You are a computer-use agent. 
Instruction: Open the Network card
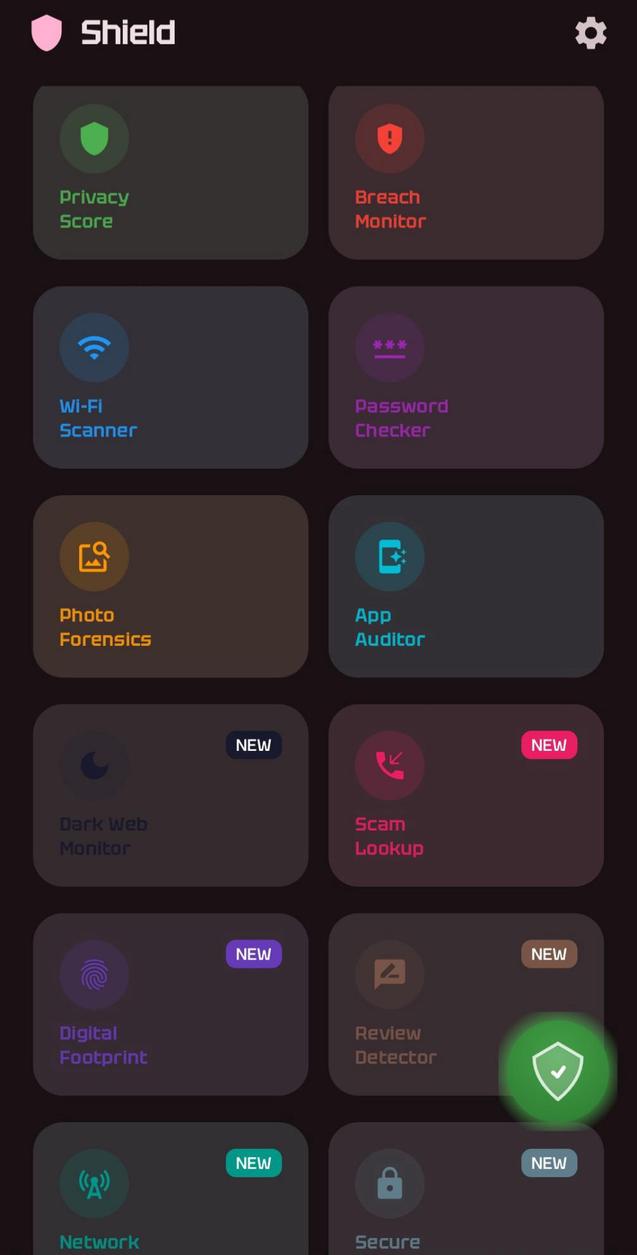[x=170, y=1195]
